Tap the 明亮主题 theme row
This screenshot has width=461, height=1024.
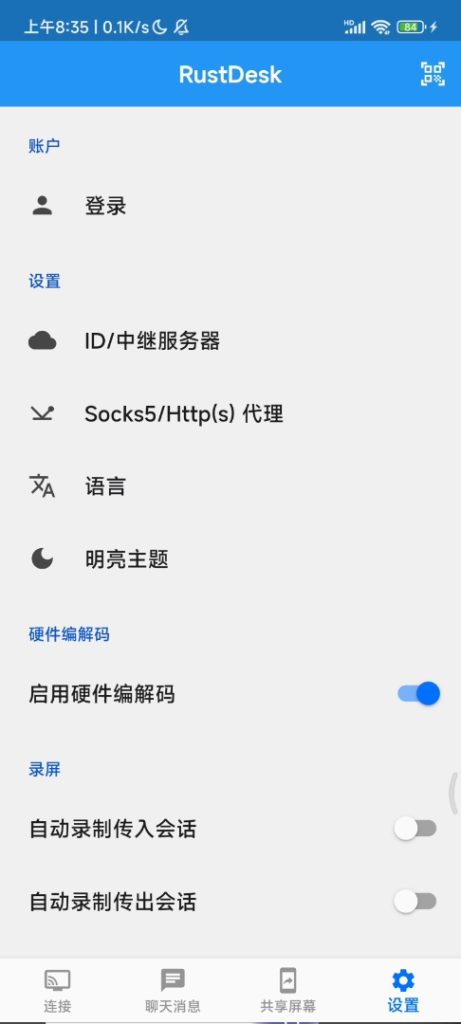230,559
